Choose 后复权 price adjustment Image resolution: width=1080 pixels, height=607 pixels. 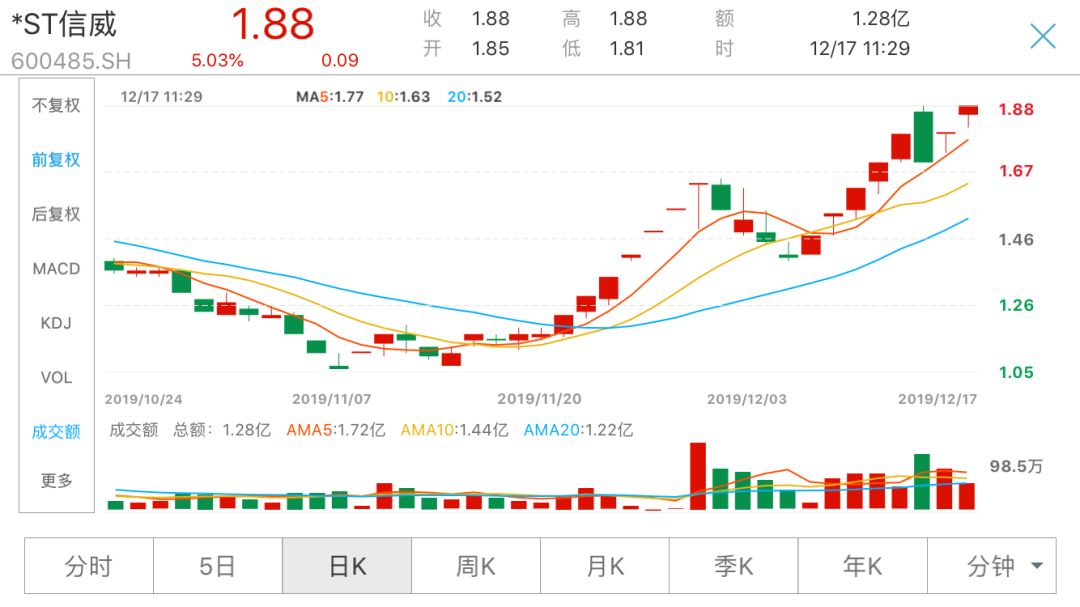point(56,214)
